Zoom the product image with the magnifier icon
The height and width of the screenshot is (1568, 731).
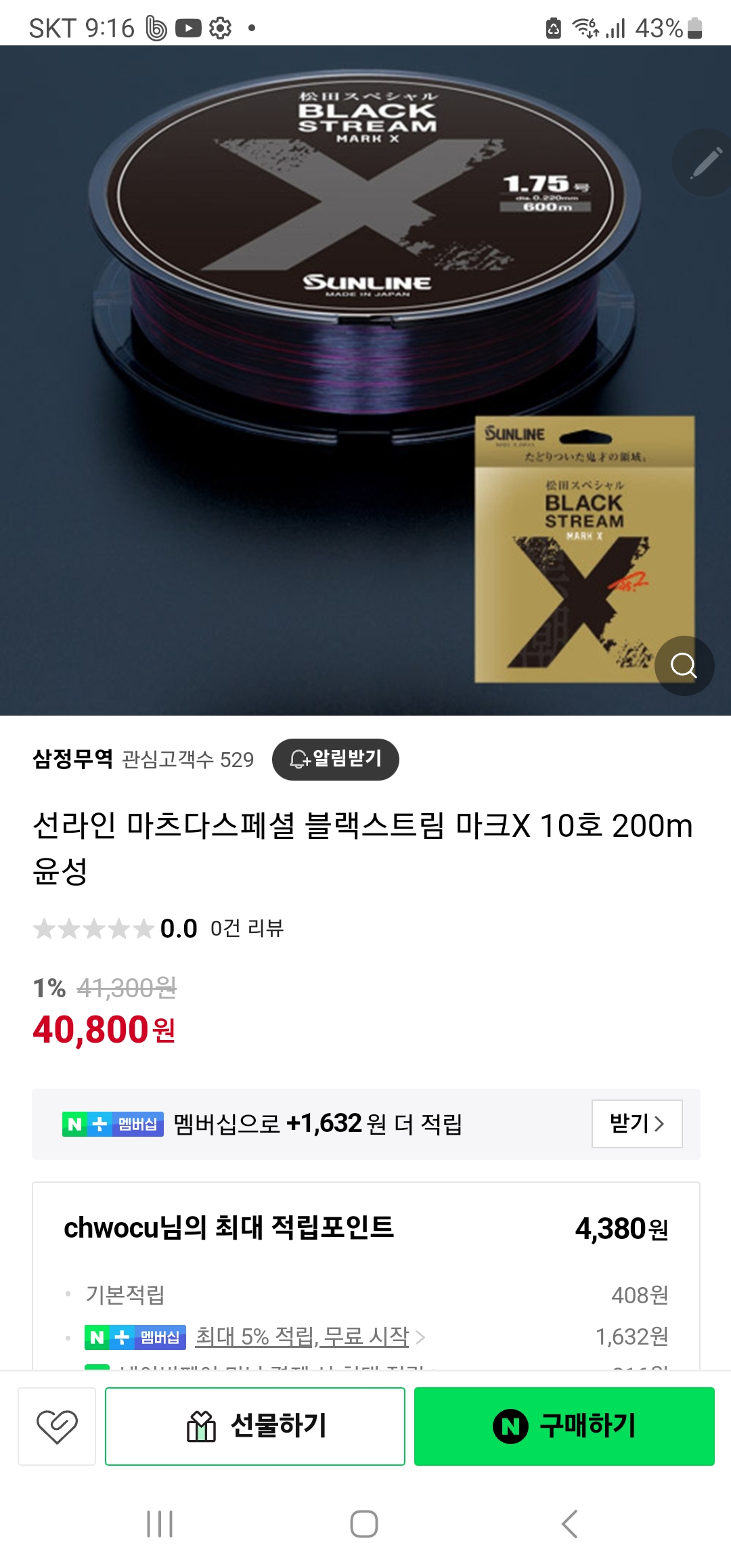point(684,666)
